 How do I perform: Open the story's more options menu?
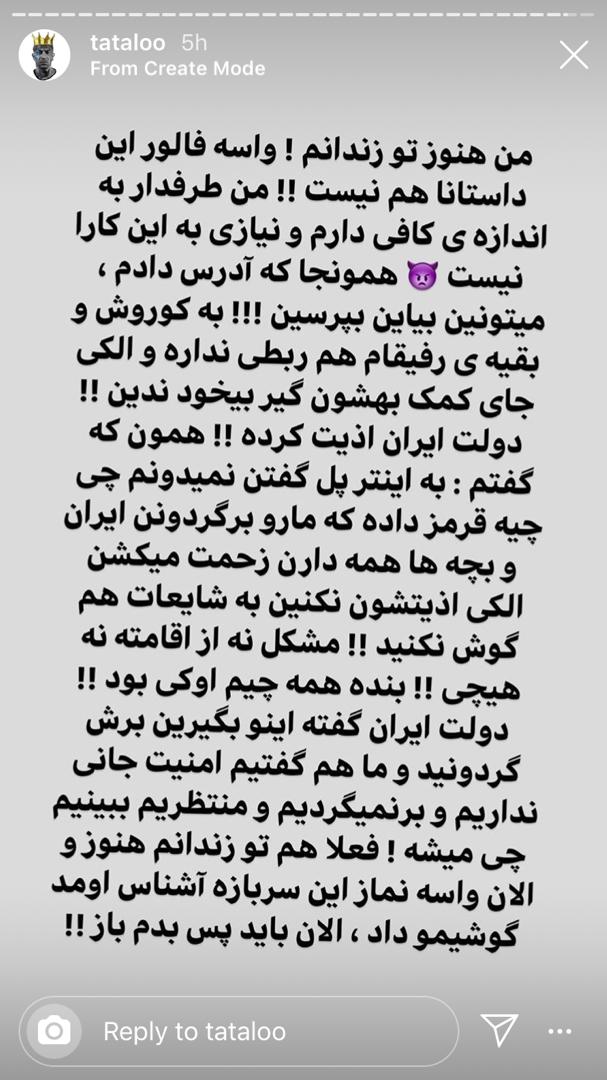559,1031
